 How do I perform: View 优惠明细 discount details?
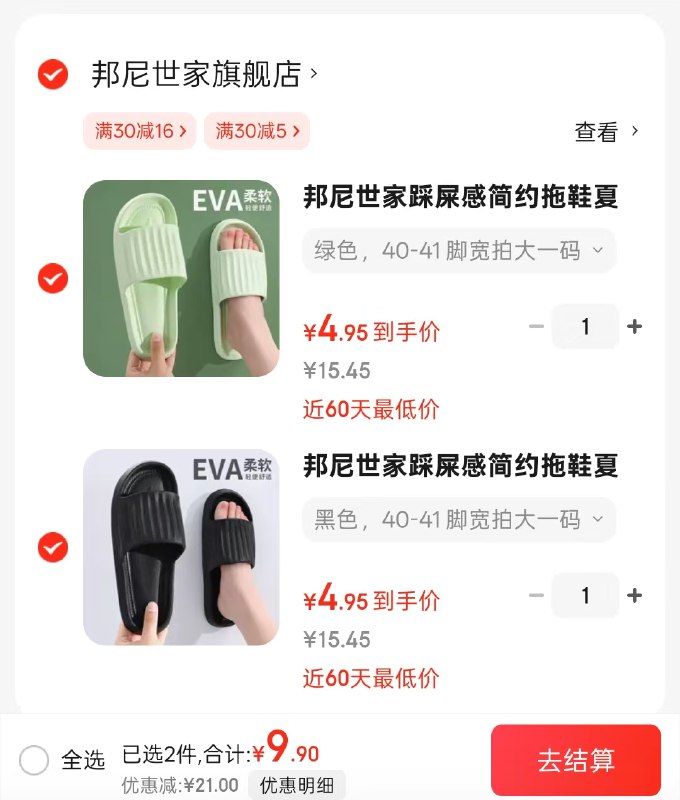297,785
